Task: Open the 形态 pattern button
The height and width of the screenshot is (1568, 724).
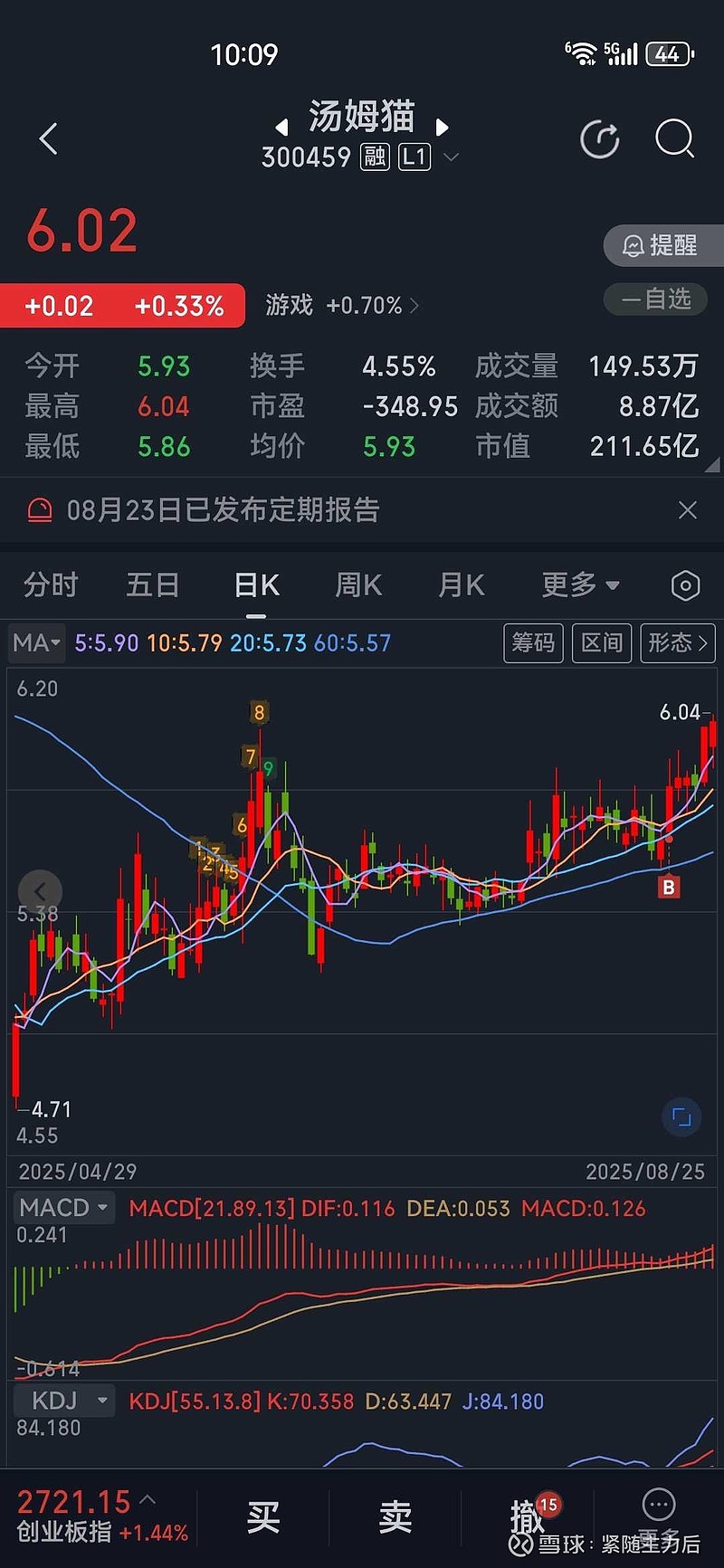Action: pos(678,643)
